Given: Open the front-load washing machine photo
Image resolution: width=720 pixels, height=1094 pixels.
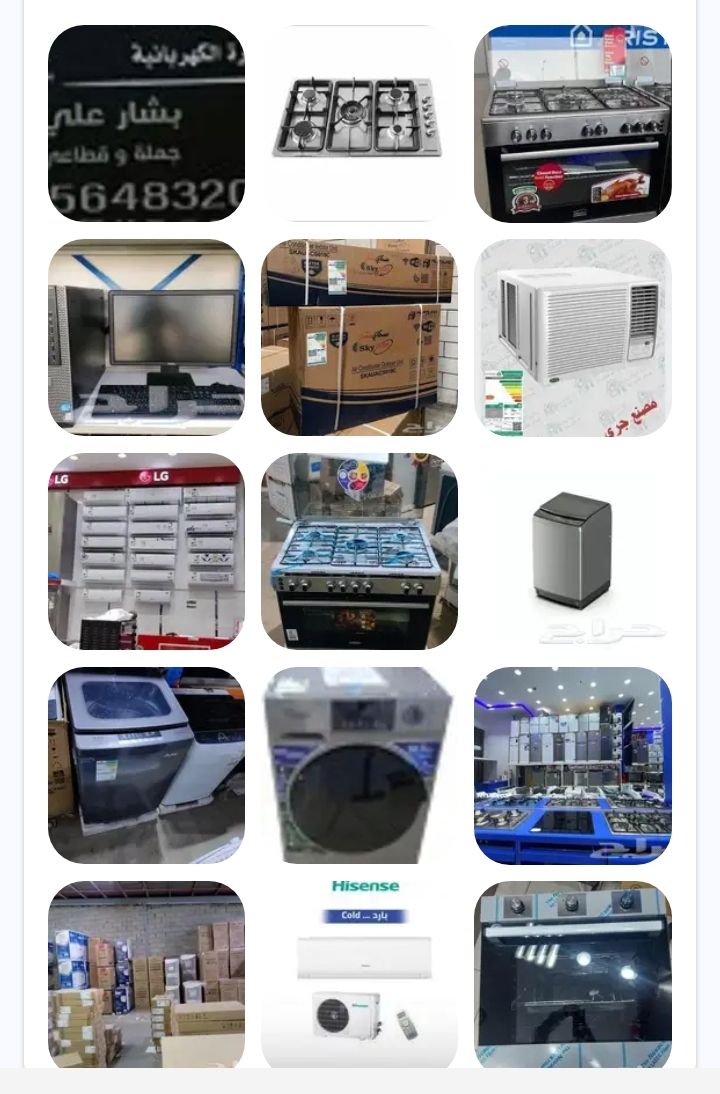Looking at the screenshot, I should click(359, 765).
